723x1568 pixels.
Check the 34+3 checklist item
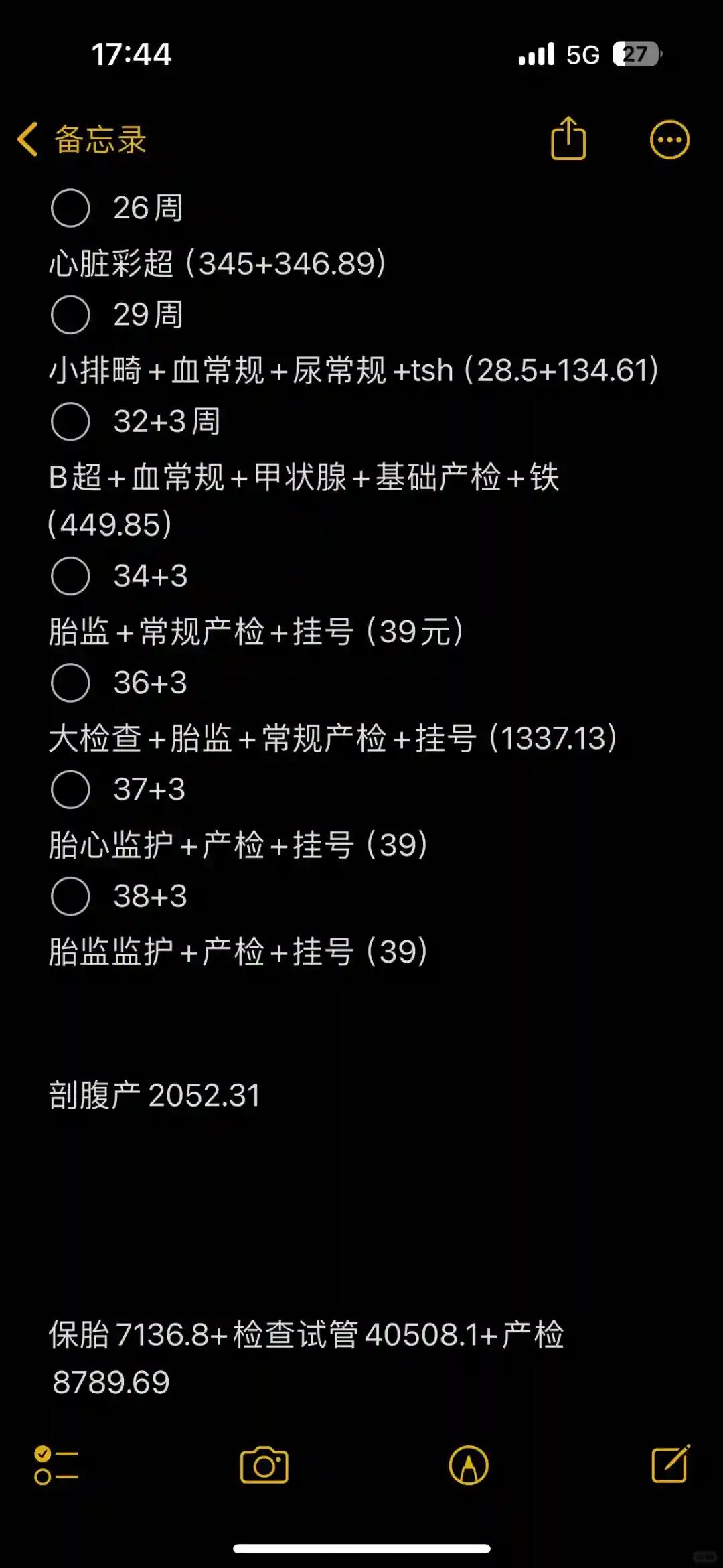click(70, 576)
